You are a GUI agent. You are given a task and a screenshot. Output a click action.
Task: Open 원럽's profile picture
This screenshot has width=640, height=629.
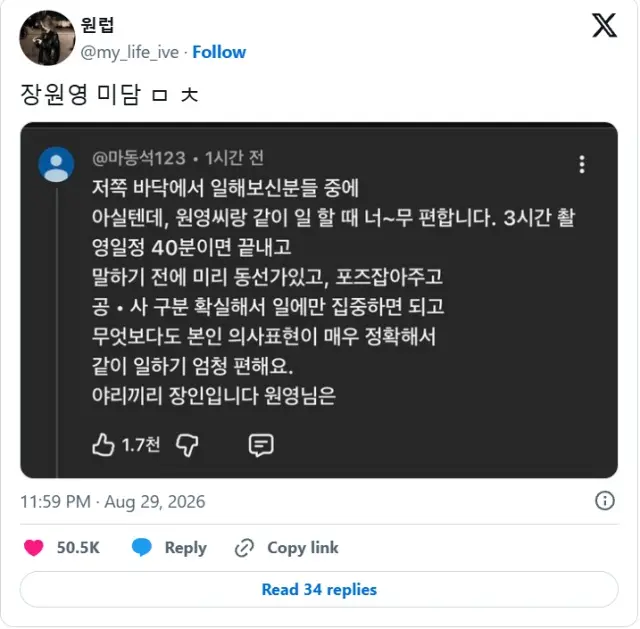pos(47,38)
